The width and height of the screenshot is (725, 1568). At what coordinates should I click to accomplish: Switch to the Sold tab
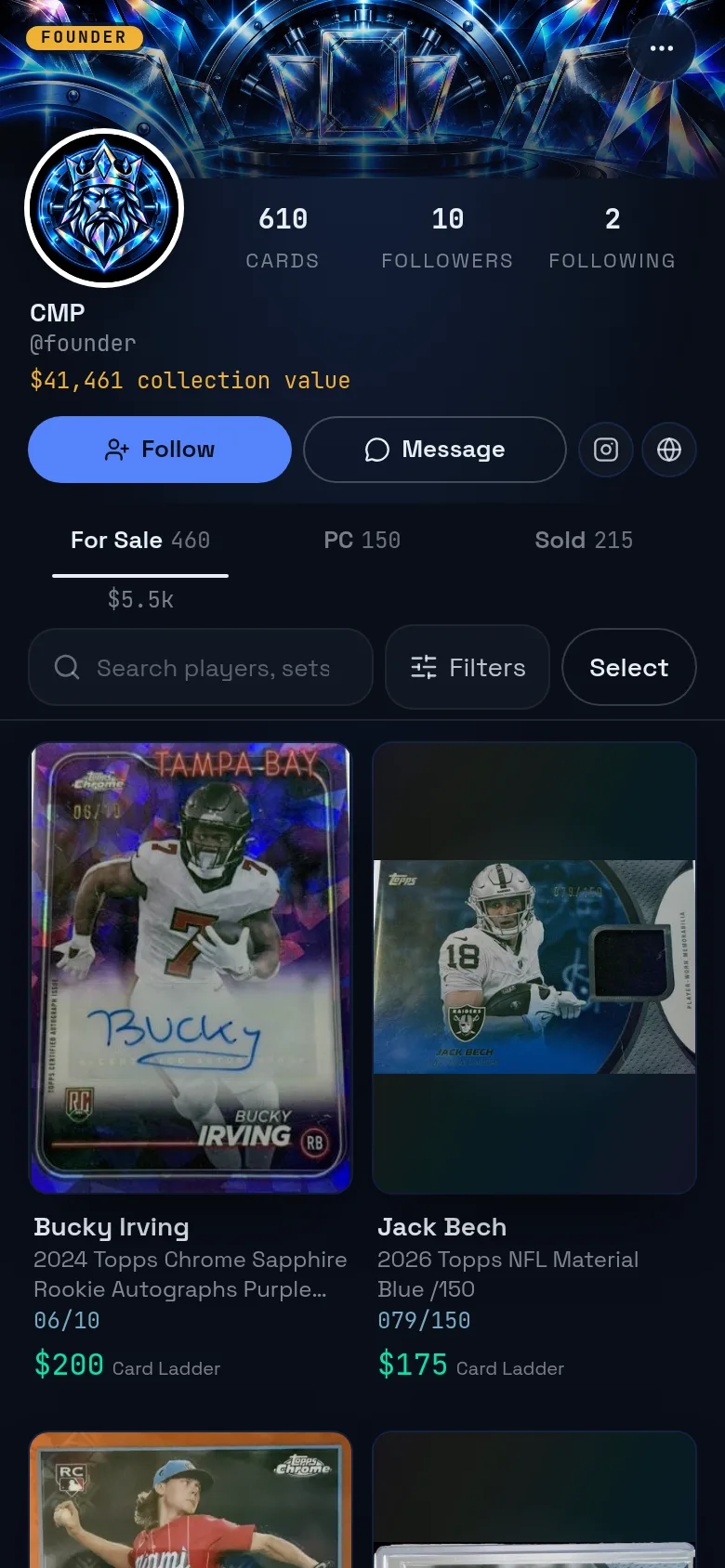click(584, 541)
